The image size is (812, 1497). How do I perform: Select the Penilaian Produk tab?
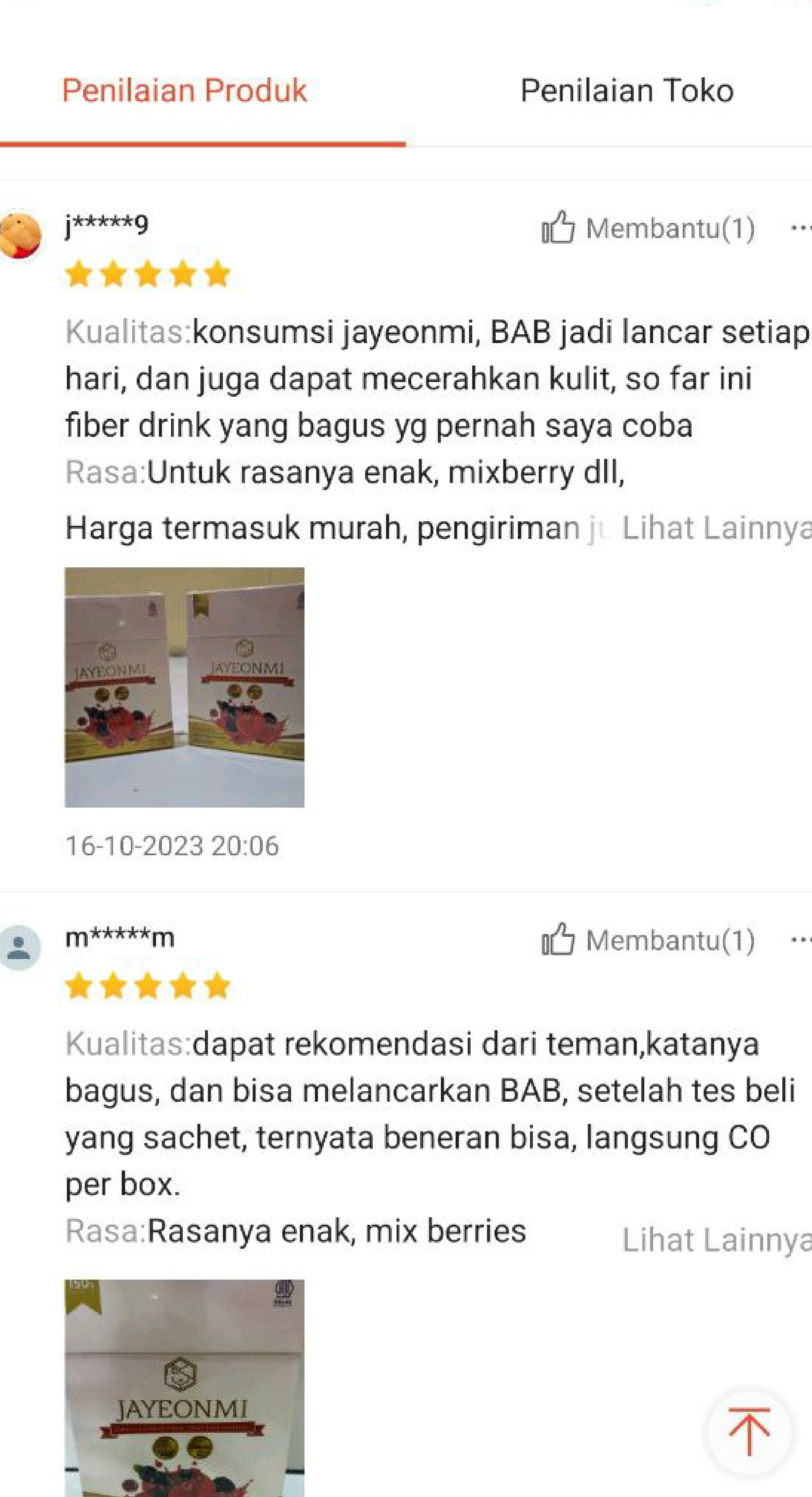pyautogui.click(x=185, y=91)
